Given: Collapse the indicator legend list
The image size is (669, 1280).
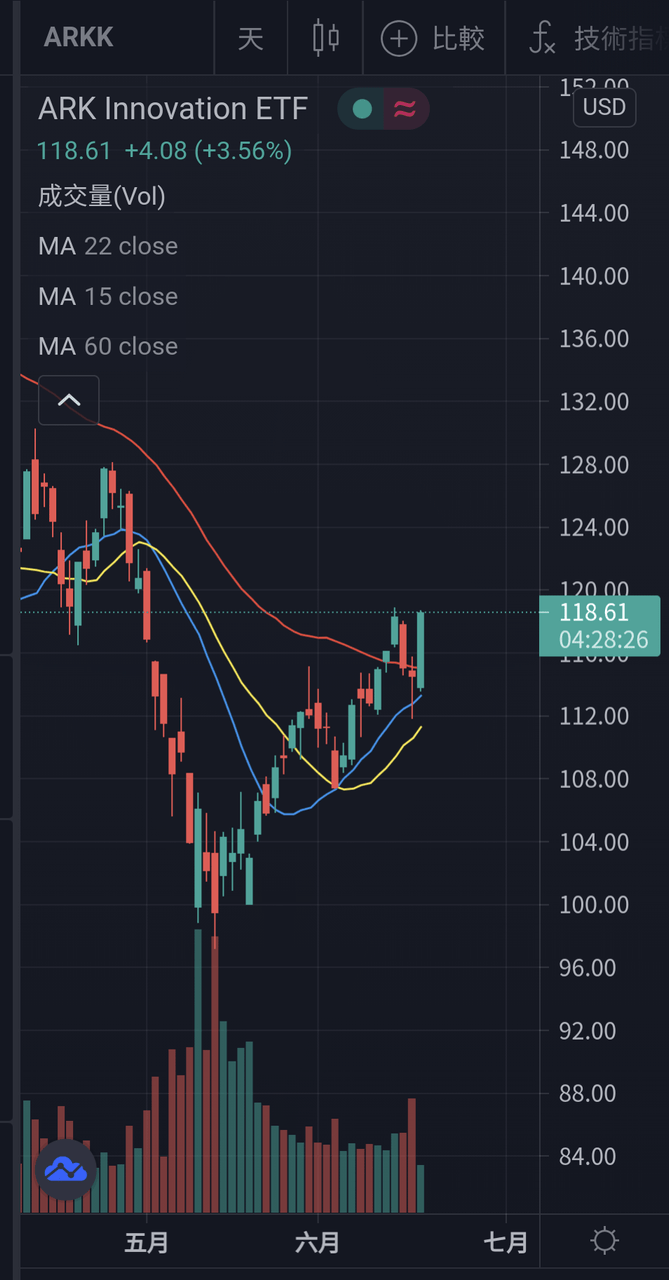Looking at the screenshot, I should 68,400.
